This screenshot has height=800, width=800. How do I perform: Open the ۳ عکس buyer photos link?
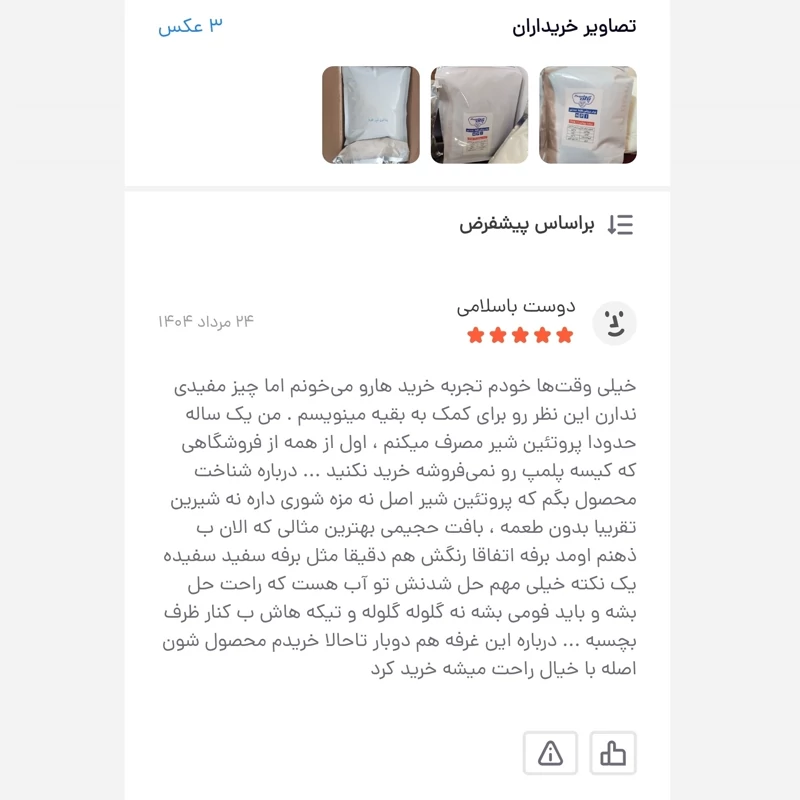190,27
